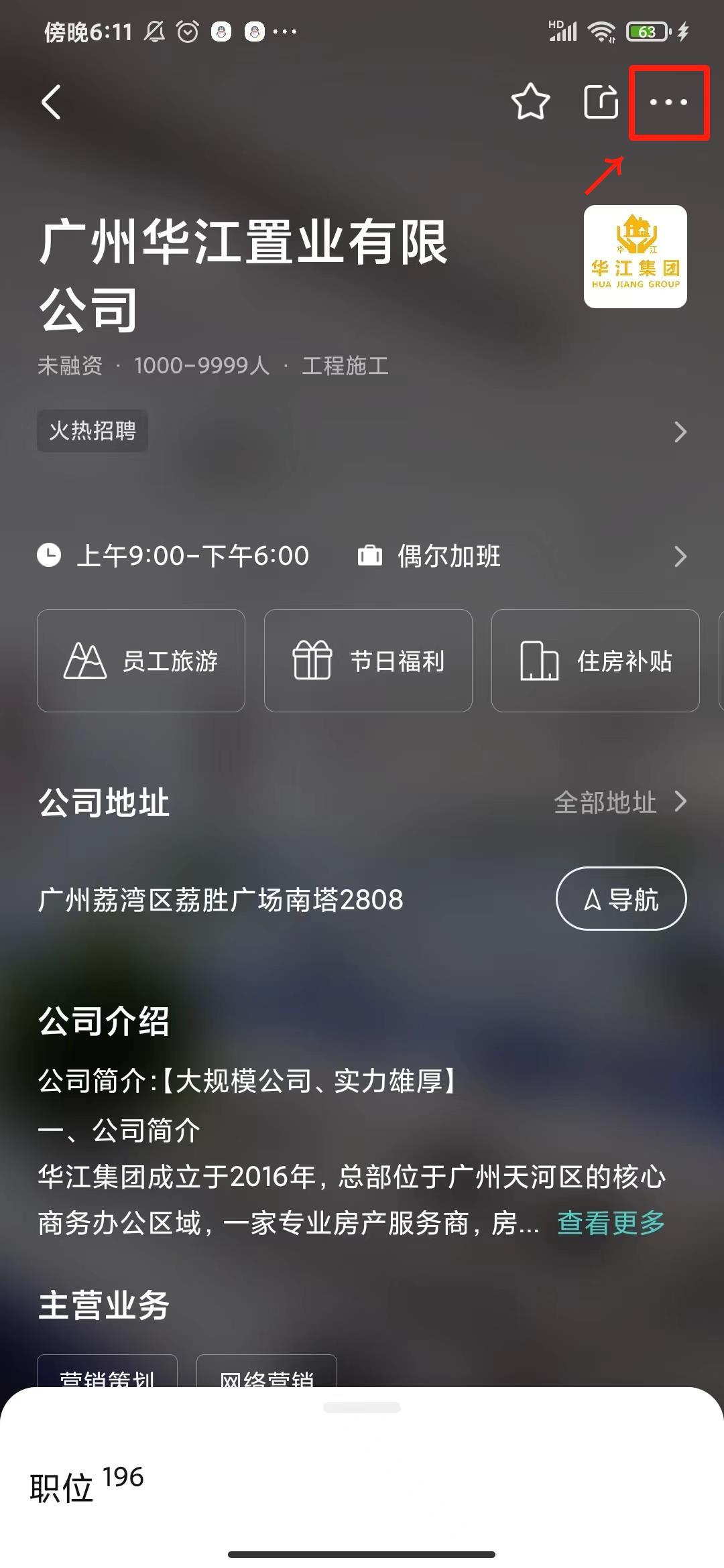View all addresses via 全部地址
Screen dimensions: 724x1568
point(619,802)
